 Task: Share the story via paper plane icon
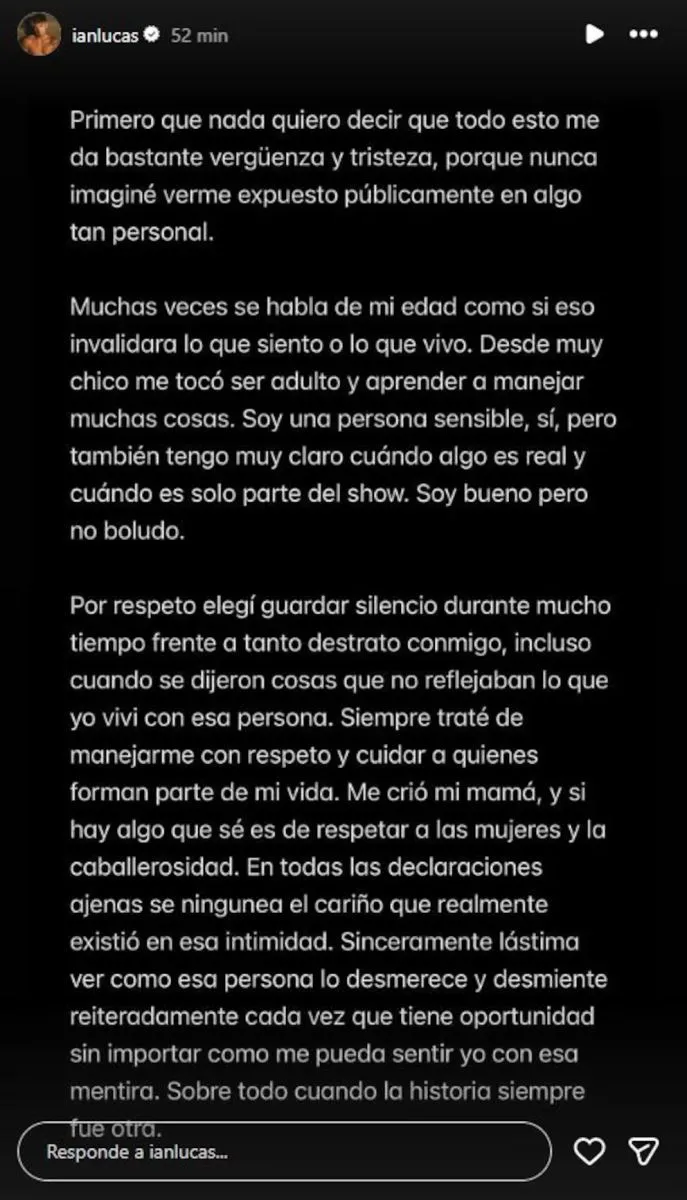point(642,1151)
